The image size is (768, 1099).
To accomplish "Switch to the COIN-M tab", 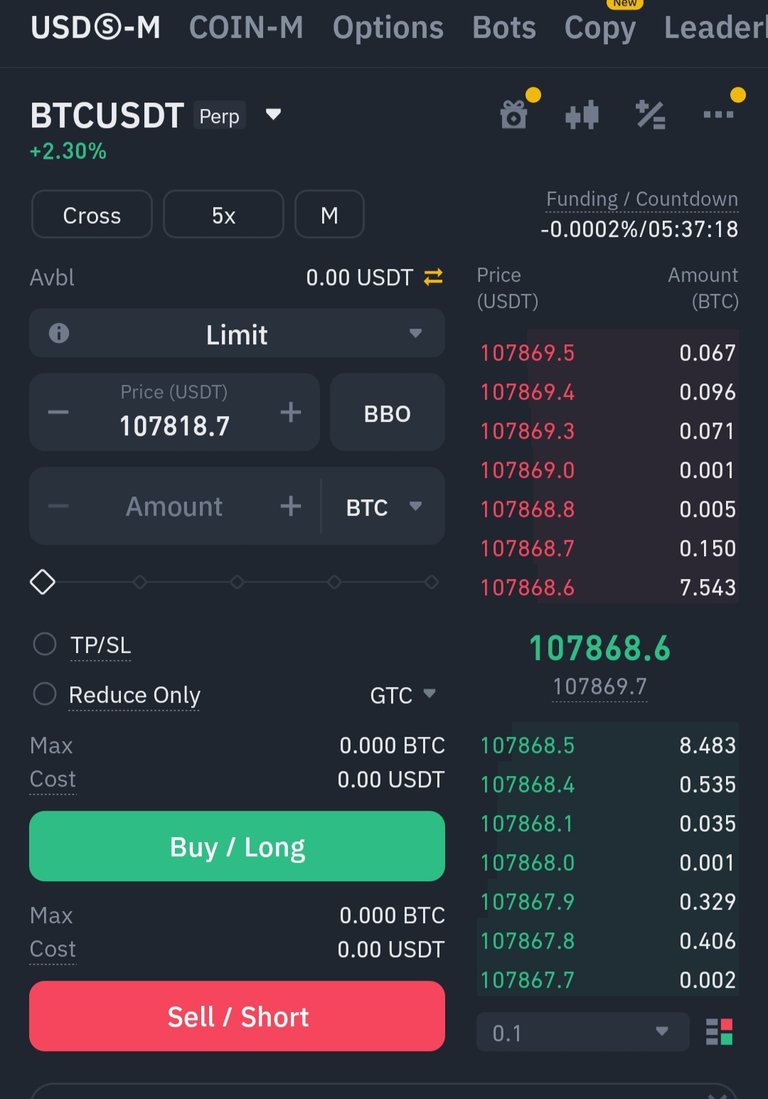I will click(246, 27).
